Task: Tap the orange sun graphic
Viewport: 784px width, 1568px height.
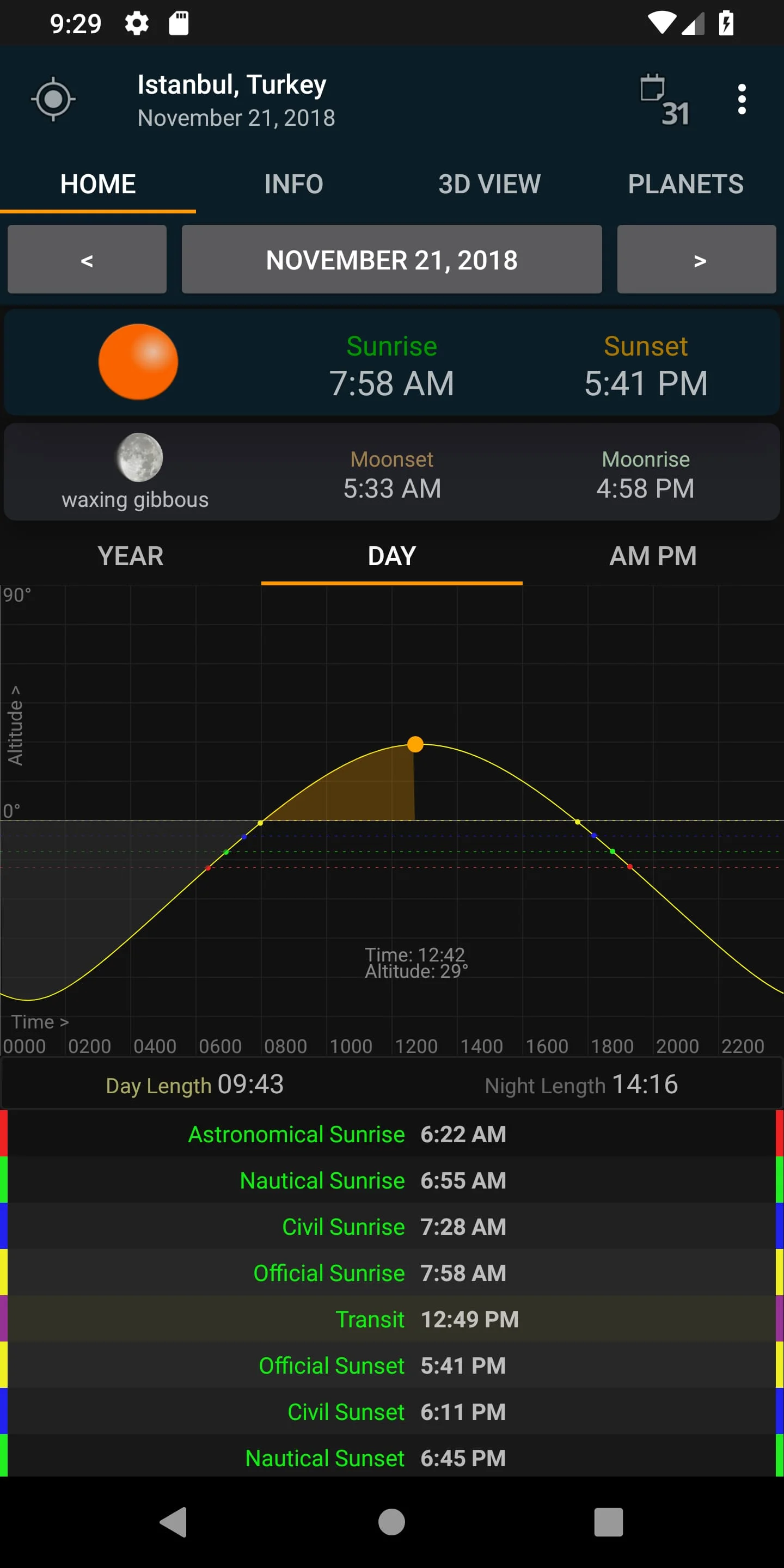Action: tap(138, 361)
